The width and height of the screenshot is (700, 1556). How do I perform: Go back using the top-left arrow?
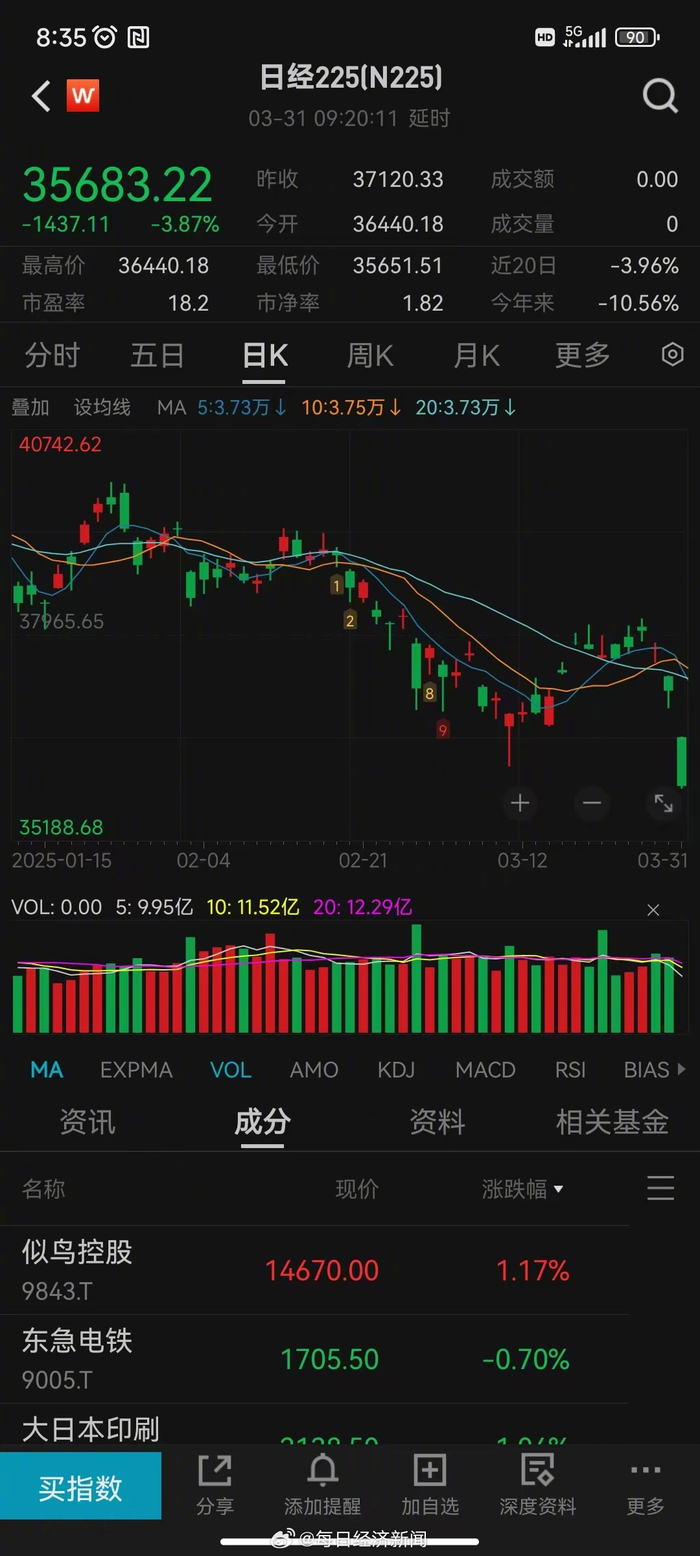(x=40, y=97)
